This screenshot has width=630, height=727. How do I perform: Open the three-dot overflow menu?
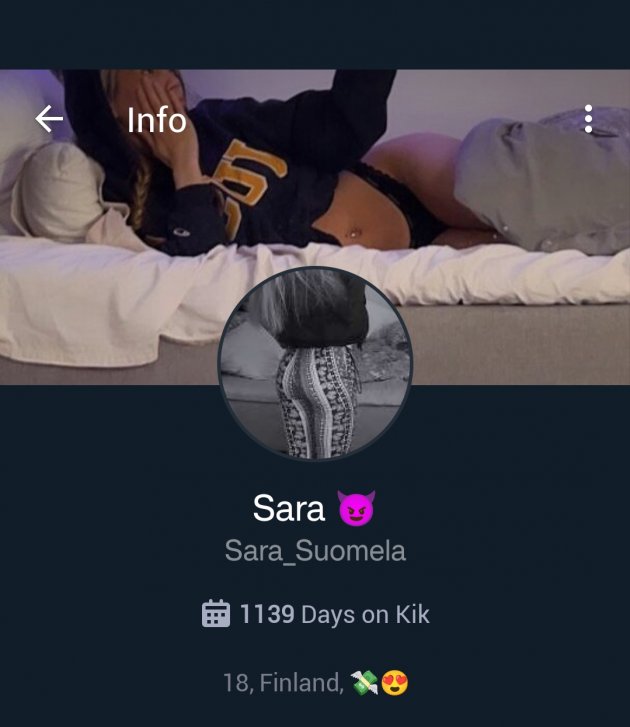(x=588, y=119)
